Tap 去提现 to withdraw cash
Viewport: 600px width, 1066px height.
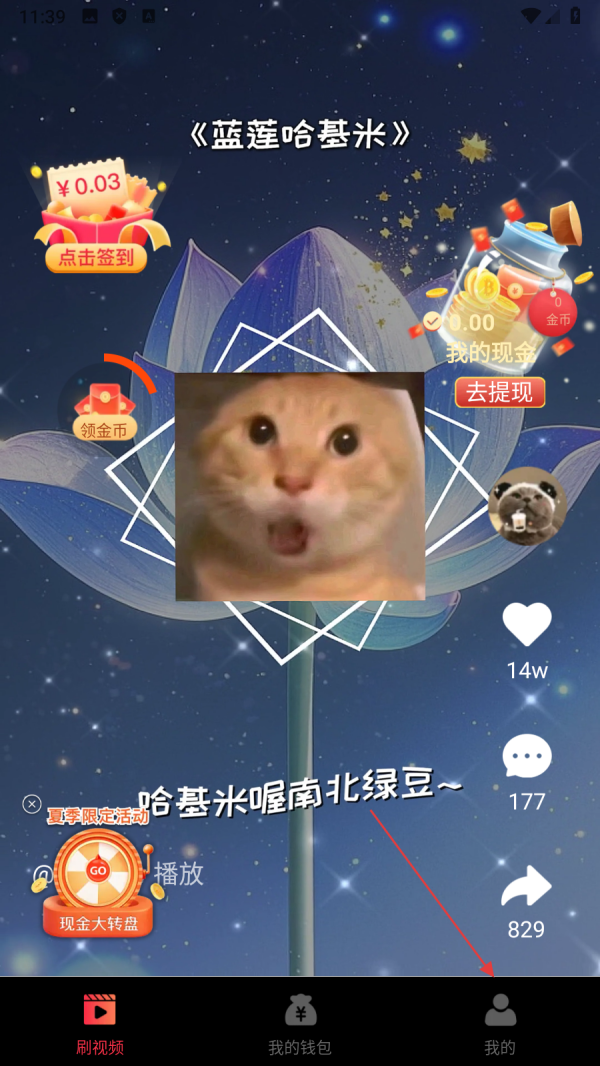point(499,392)
